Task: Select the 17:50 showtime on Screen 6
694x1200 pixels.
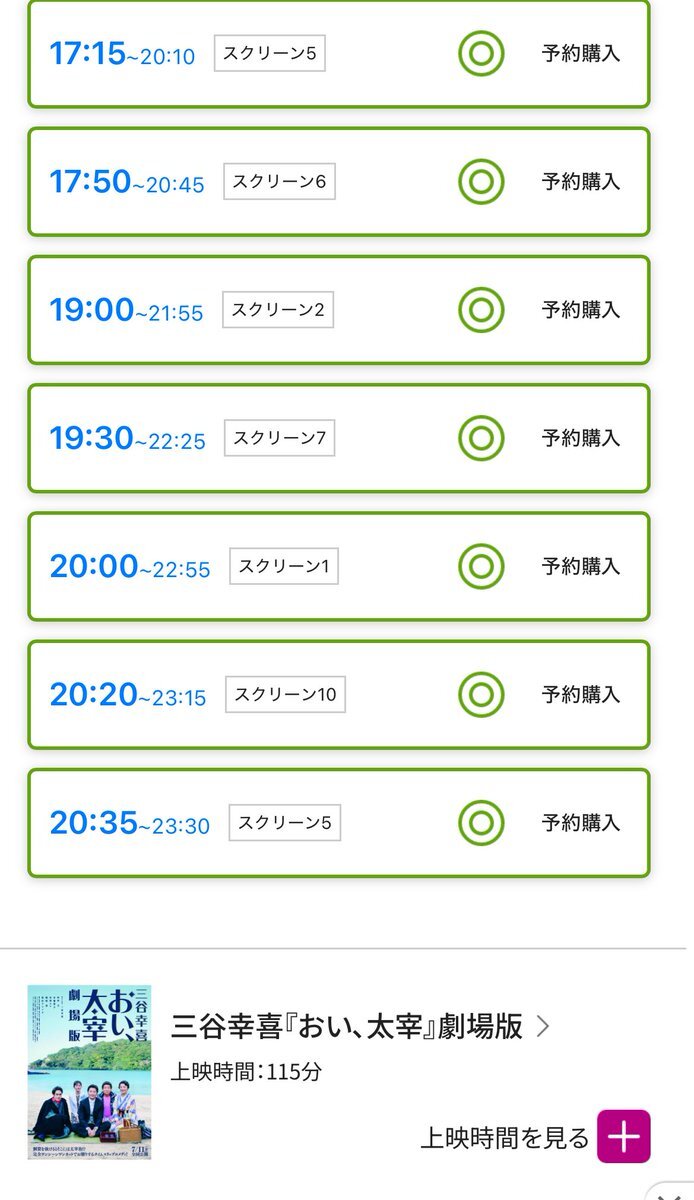Action: (x=339, y=182)
